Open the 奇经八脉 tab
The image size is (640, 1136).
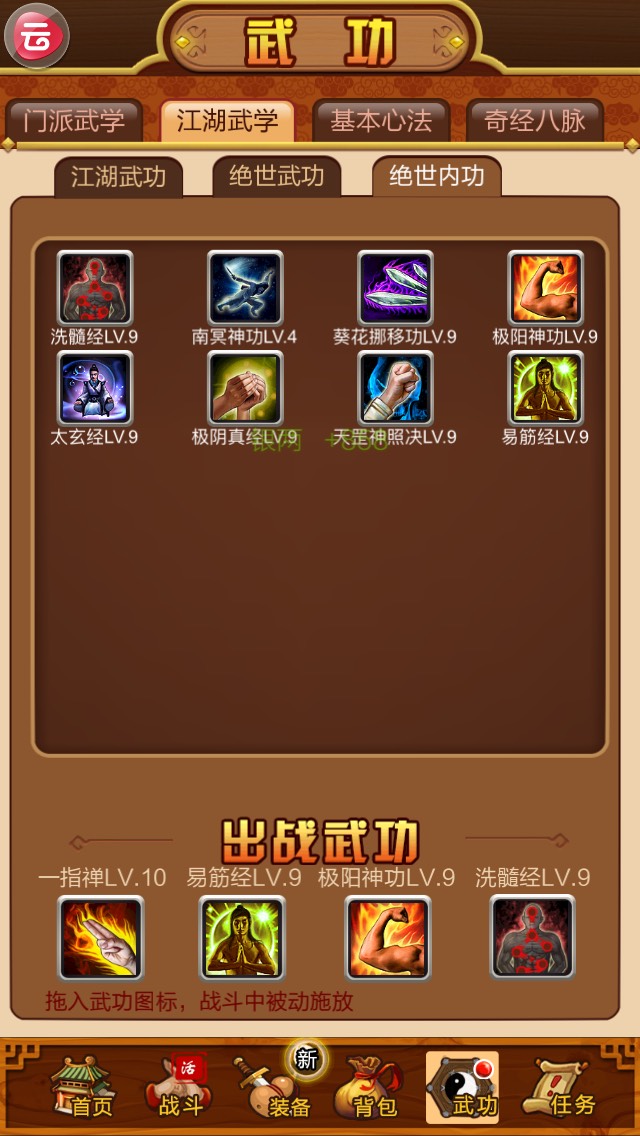tap(535, 121)
